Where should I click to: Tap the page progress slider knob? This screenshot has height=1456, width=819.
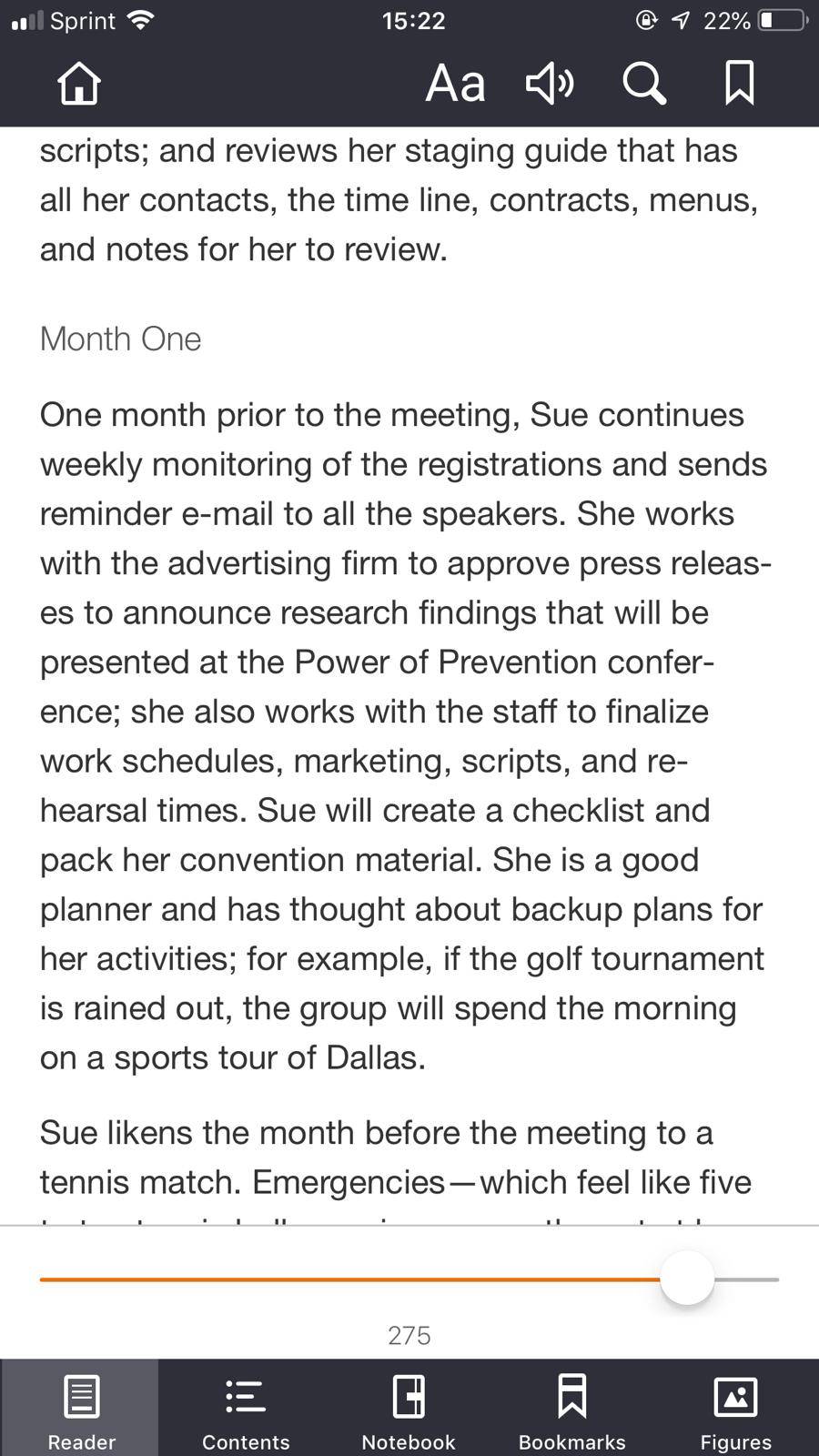pos(687,1278)
